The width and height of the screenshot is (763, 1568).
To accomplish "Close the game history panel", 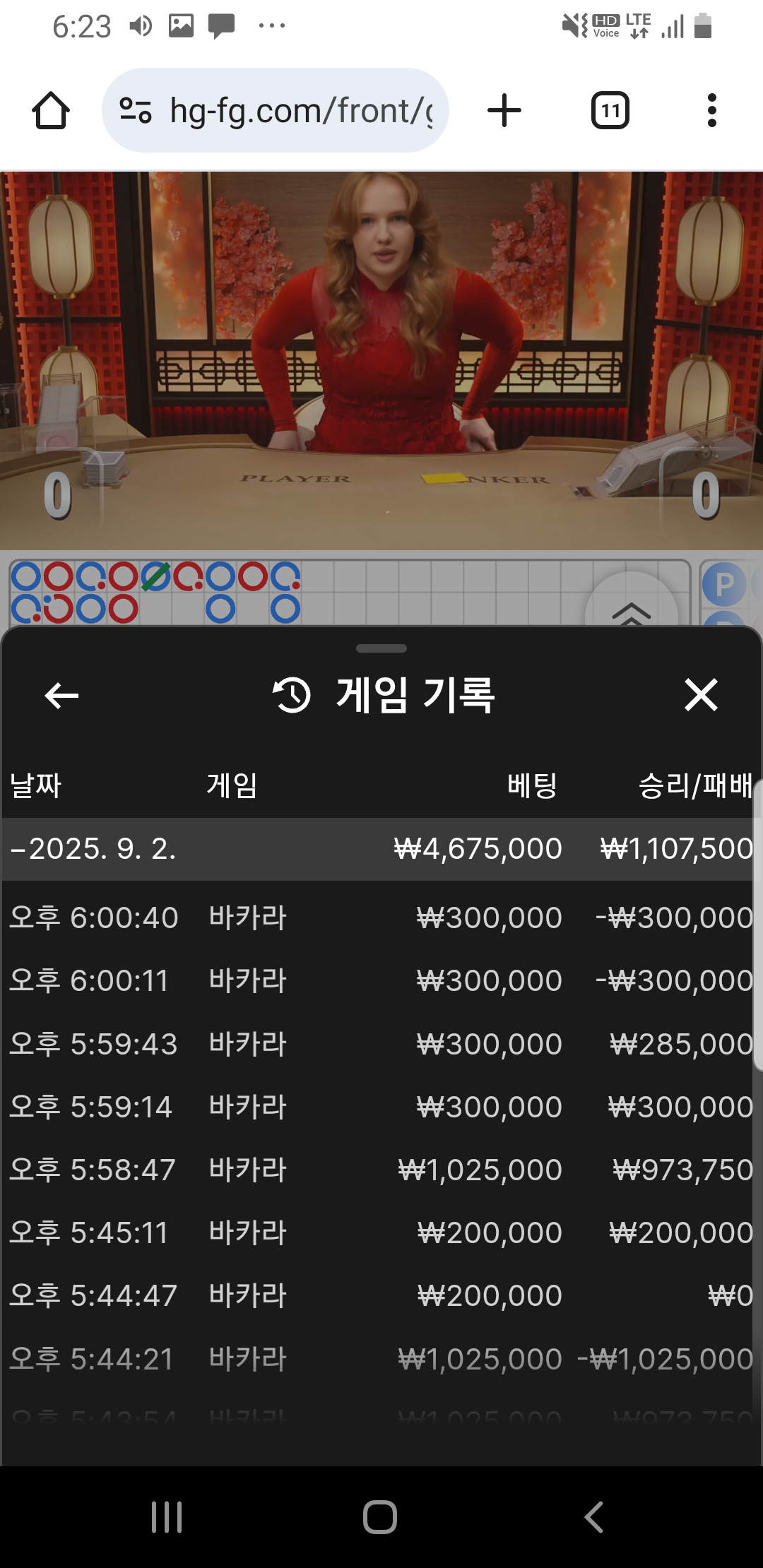I will click(701, 695).
